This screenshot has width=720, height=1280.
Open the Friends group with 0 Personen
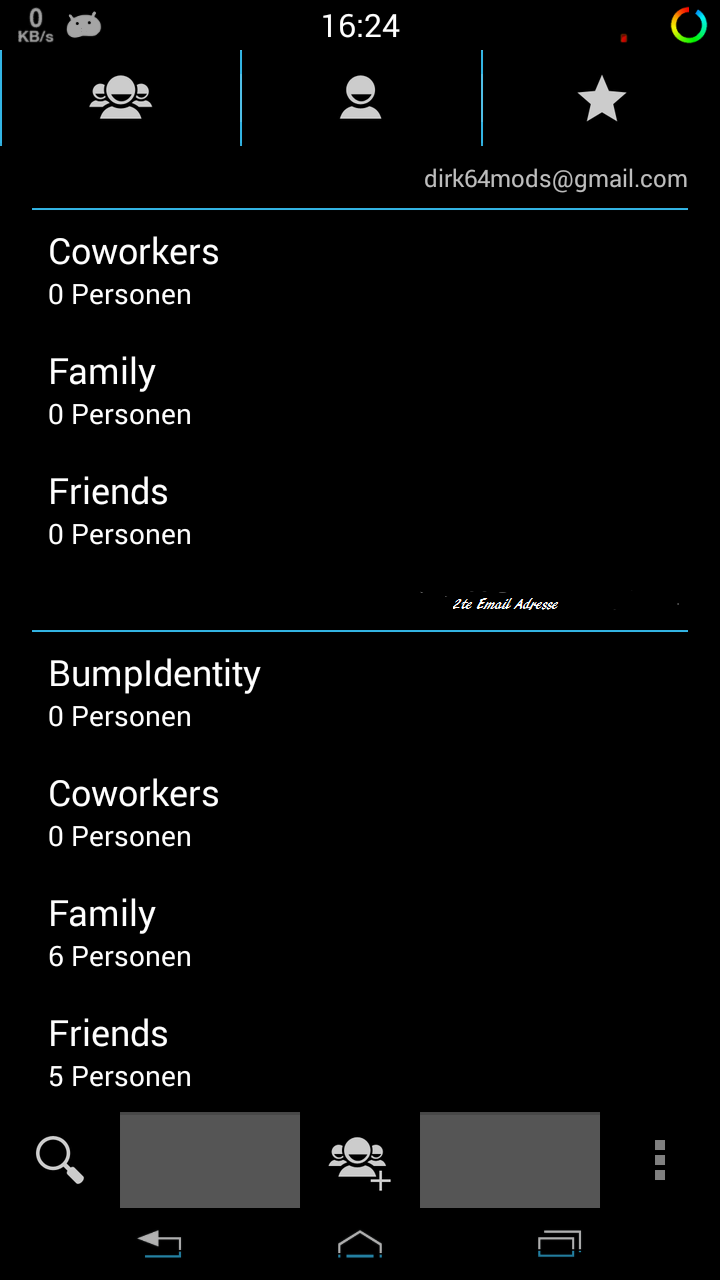120,510
